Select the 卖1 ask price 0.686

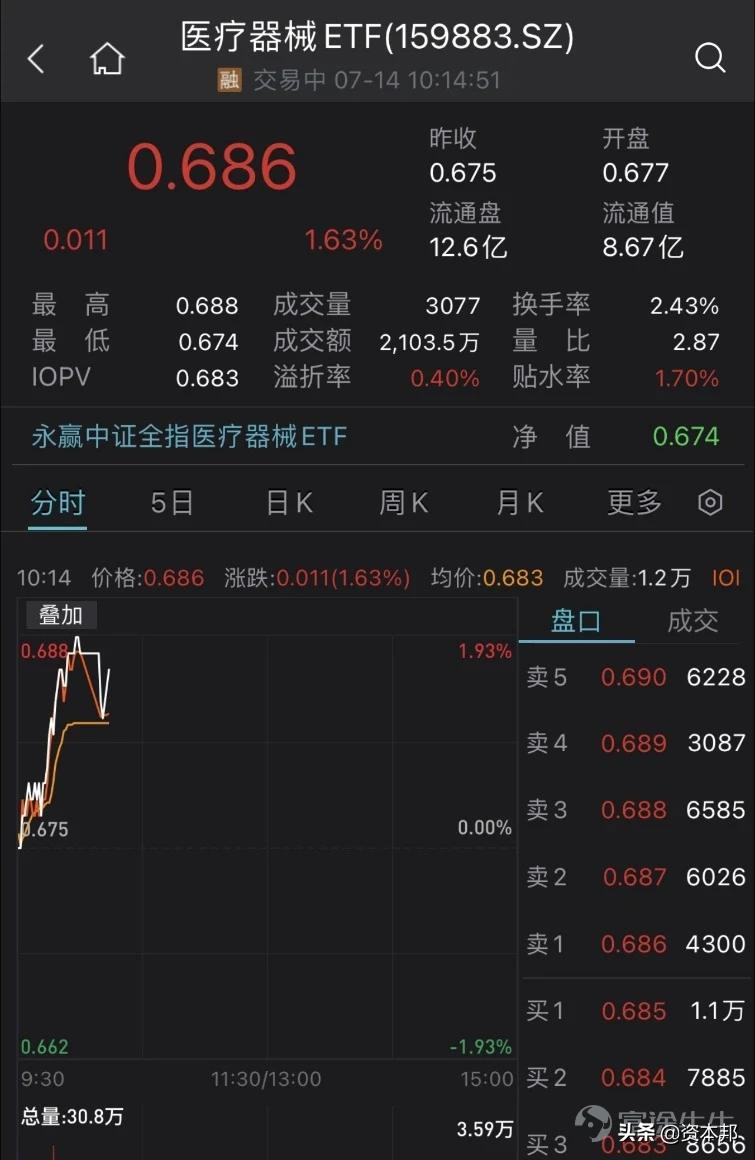634,943
